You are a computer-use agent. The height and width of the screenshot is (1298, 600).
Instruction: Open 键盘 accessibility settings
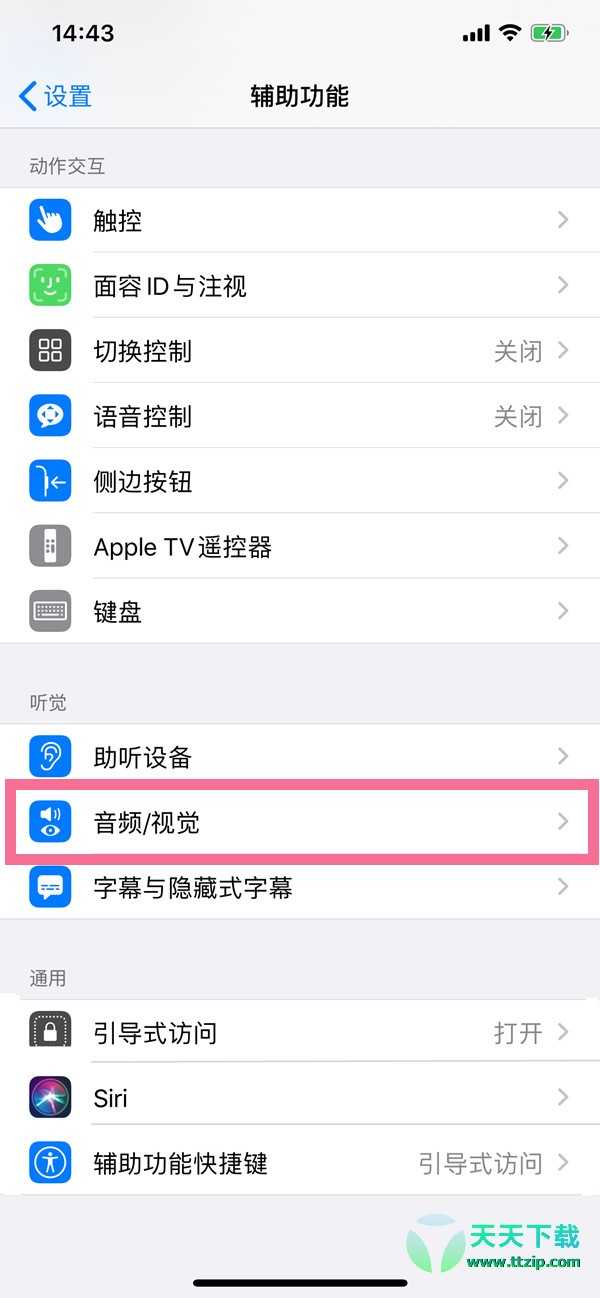tap(300, 611)
